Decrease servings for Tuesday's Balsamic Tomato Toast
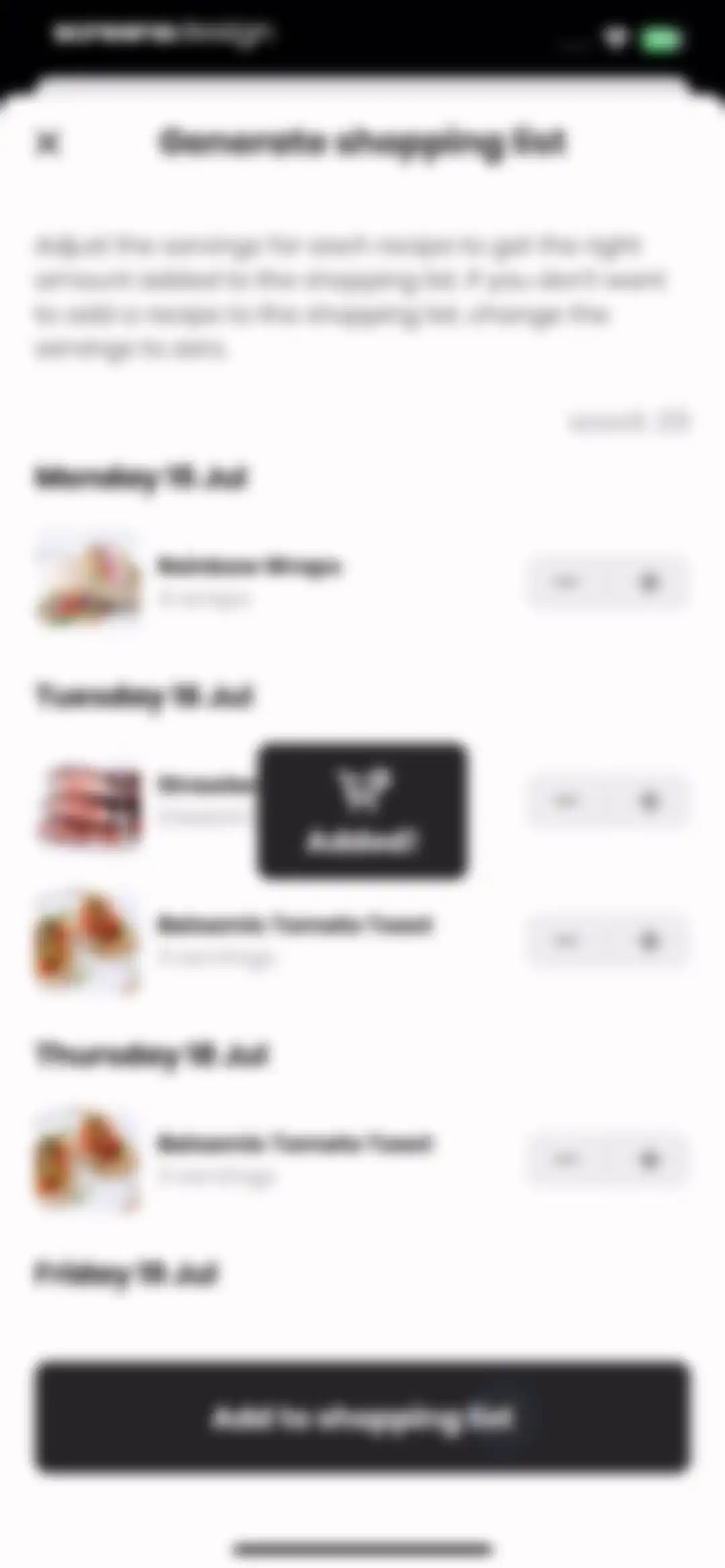The image size is (725, 1568). pos(566,941)
